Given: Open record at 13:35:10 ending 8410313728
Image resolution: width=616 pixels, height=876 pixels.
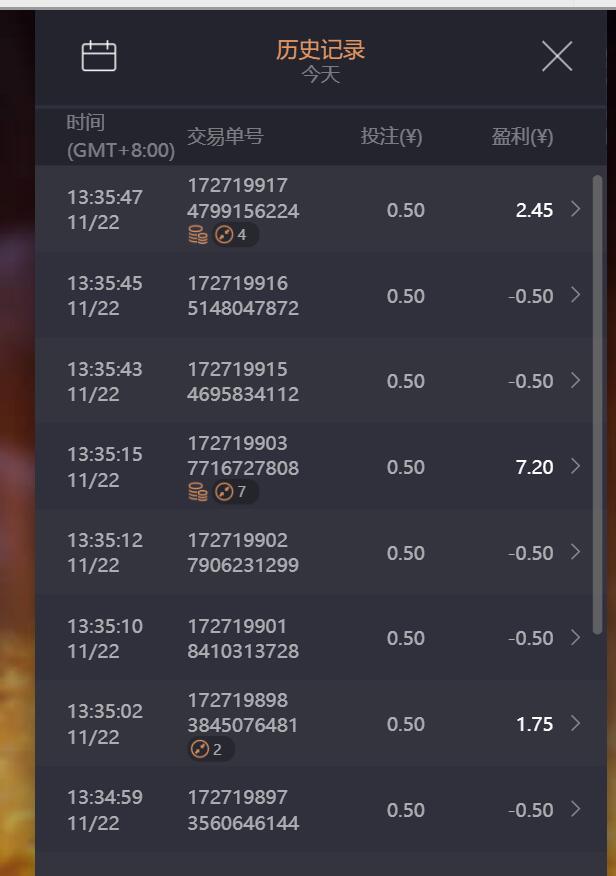Looking at the screenshot, I should 575,638.
